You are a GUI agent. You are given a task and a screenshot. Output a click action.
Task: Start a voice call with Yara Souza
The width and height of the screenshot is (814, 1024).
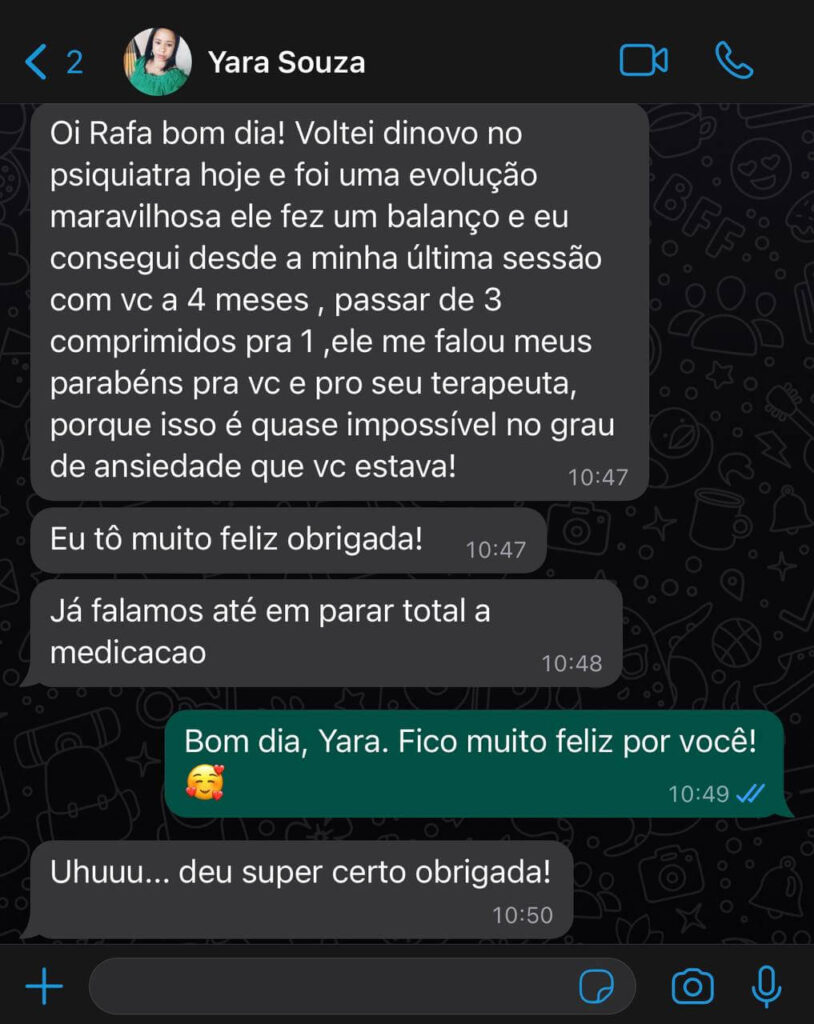click(x=734, y=61)
